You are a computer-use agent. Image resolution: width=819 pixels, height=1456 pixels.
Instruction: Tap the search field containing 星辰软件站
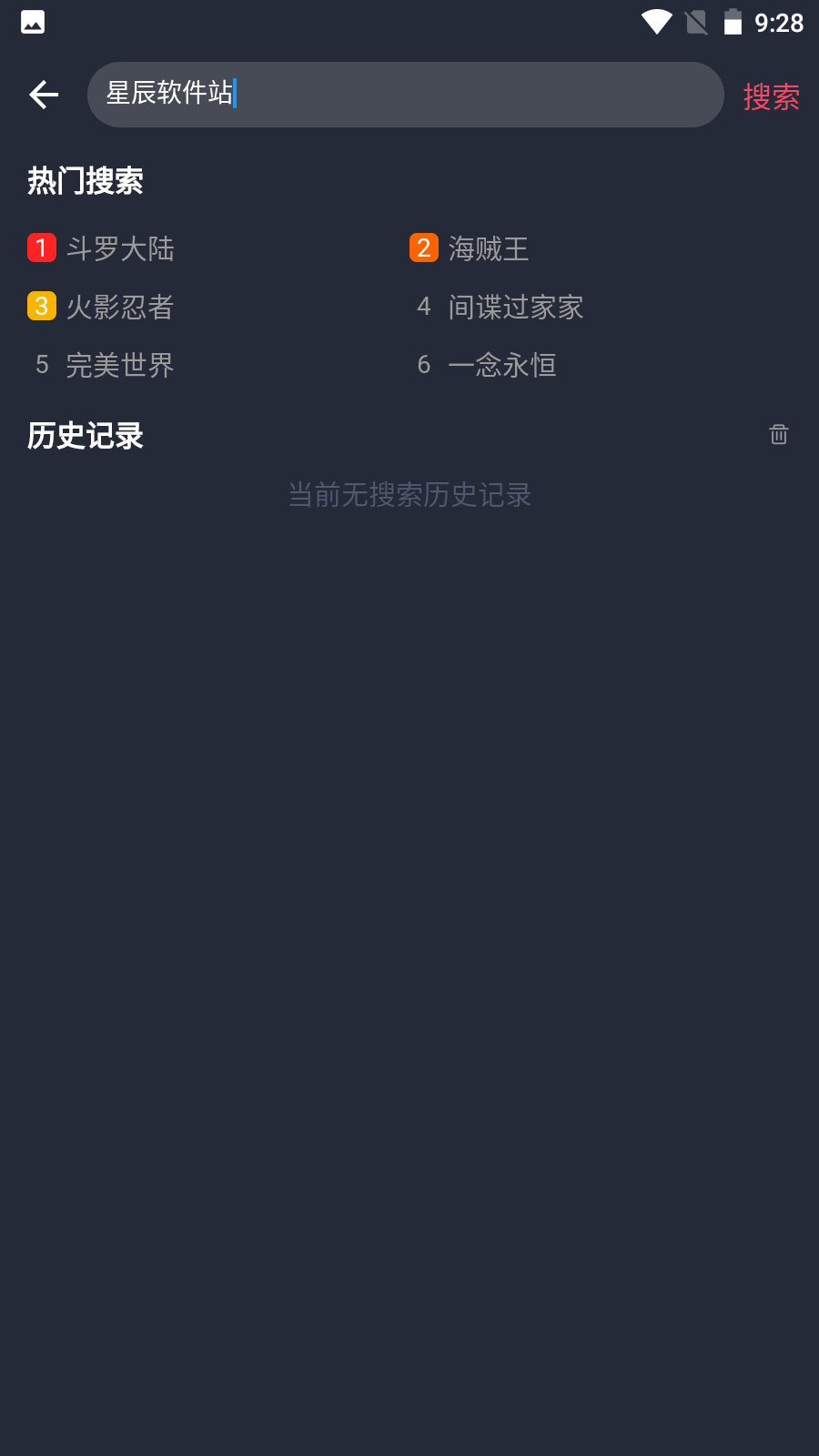[x=405, y=95]
